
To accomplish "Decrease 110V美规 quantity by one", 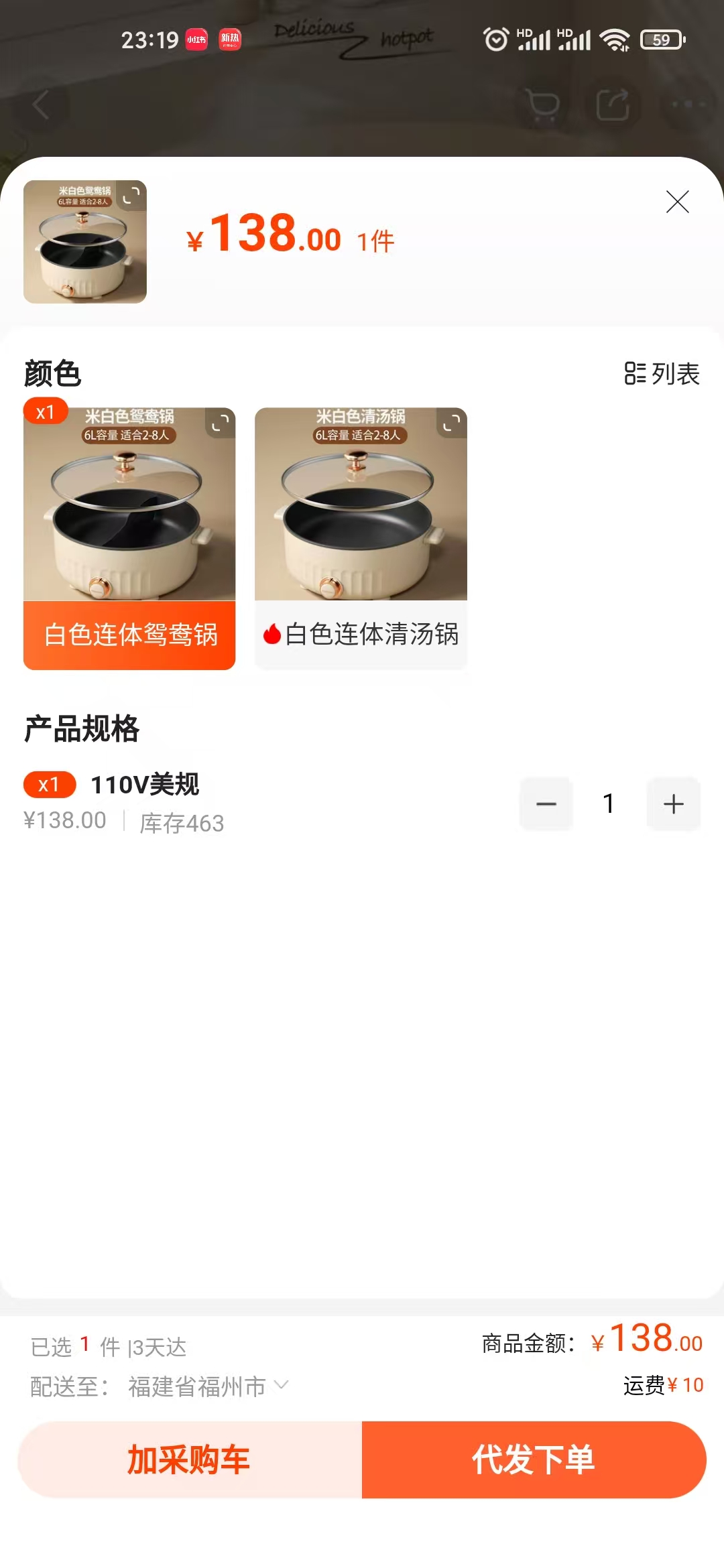I will point(546,803).
